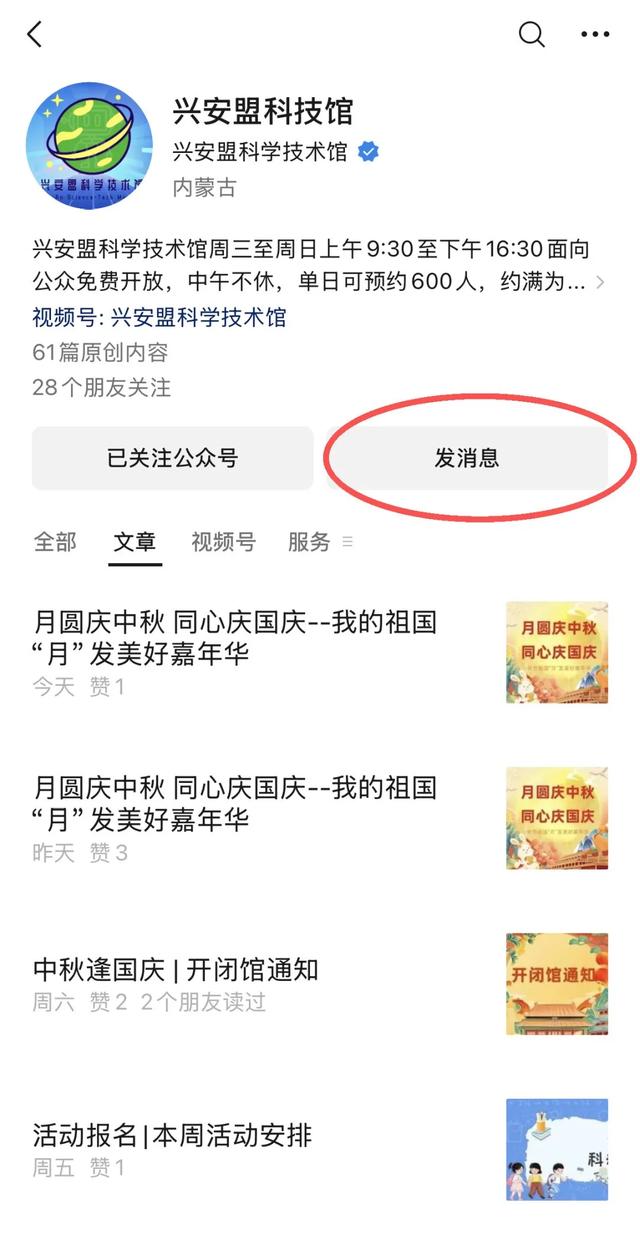Tap the 已关注公众号 button
The width and height of the screenshot is (640, 1247).
click(172, 459)
